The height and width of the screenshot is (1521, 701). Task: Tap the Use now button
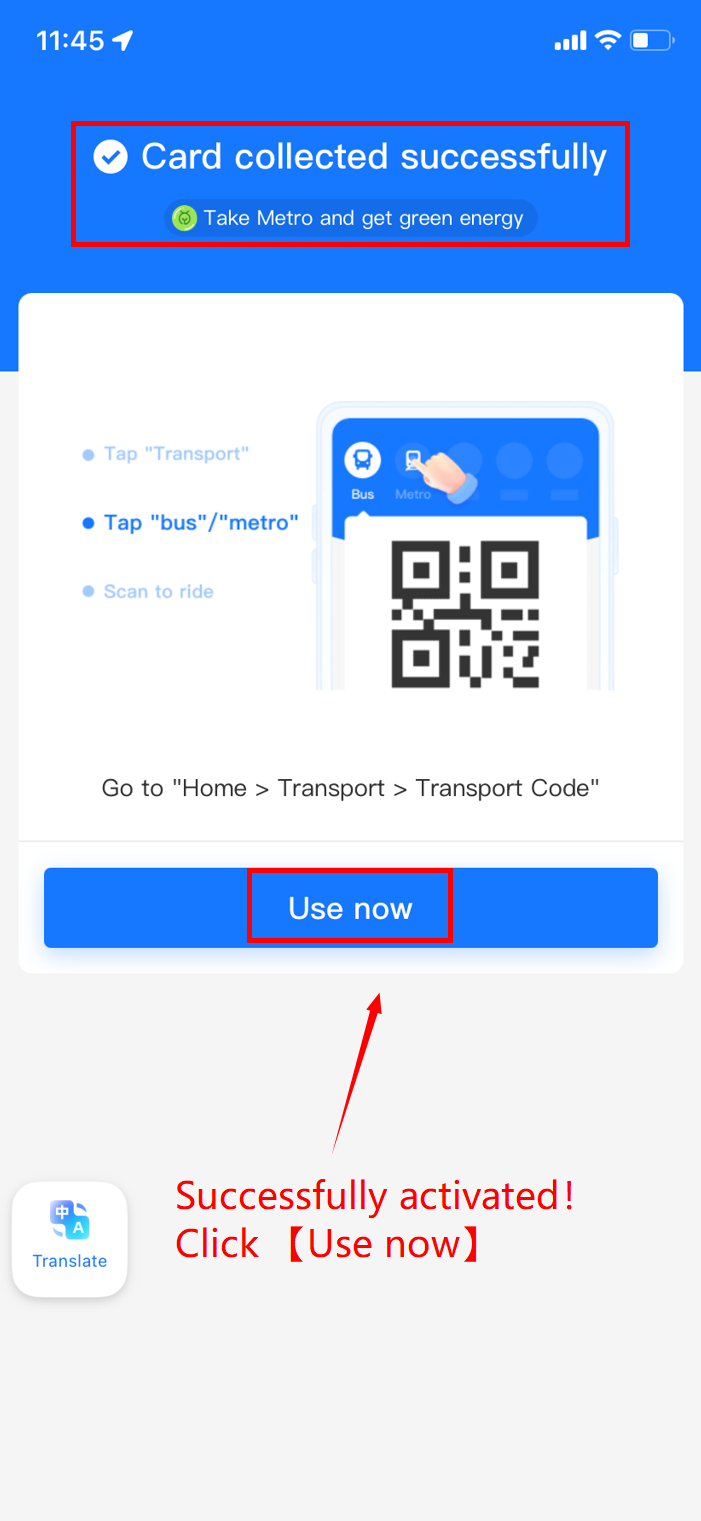point(350,907)
